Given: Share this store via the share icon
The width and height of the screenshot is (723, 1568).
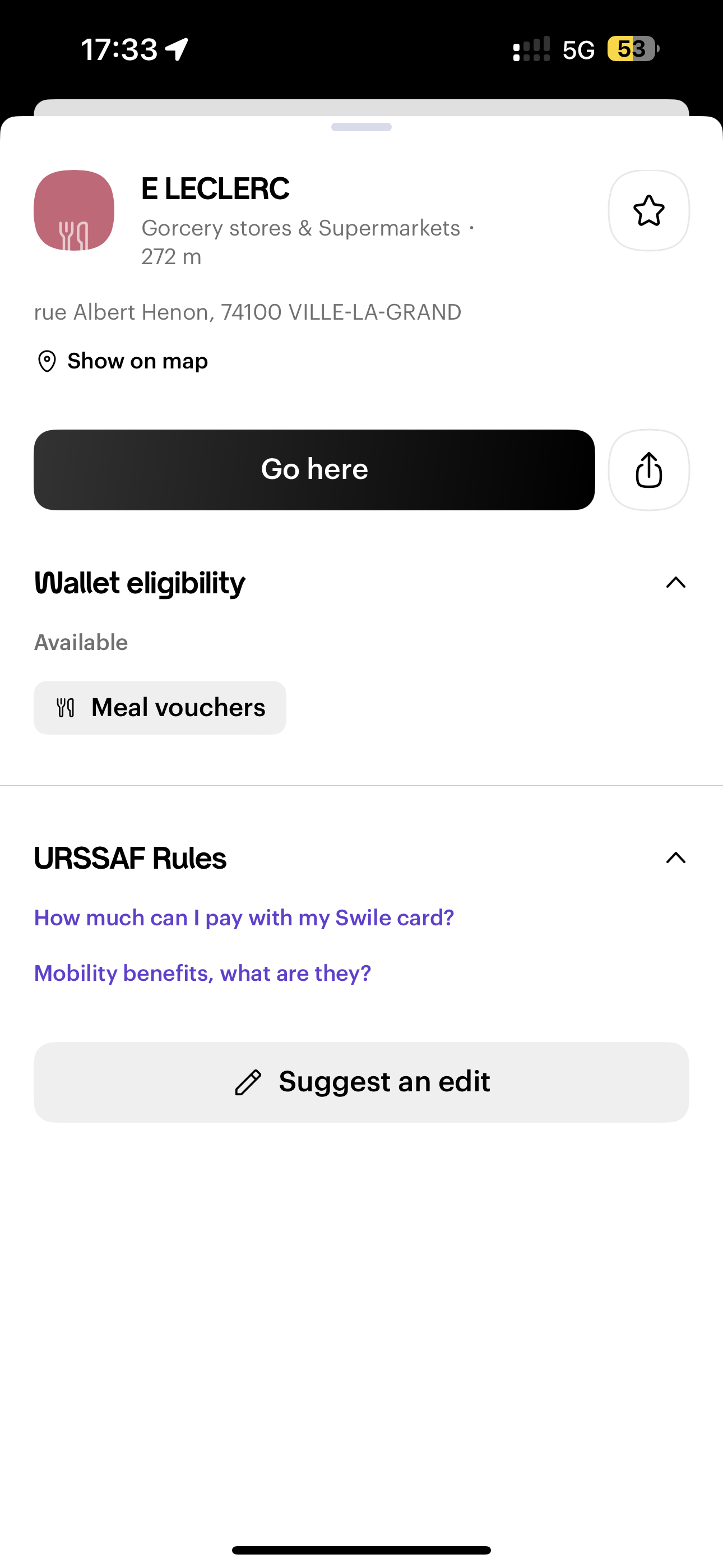Looking at the screenshot, I should click(x=648, y=470).
